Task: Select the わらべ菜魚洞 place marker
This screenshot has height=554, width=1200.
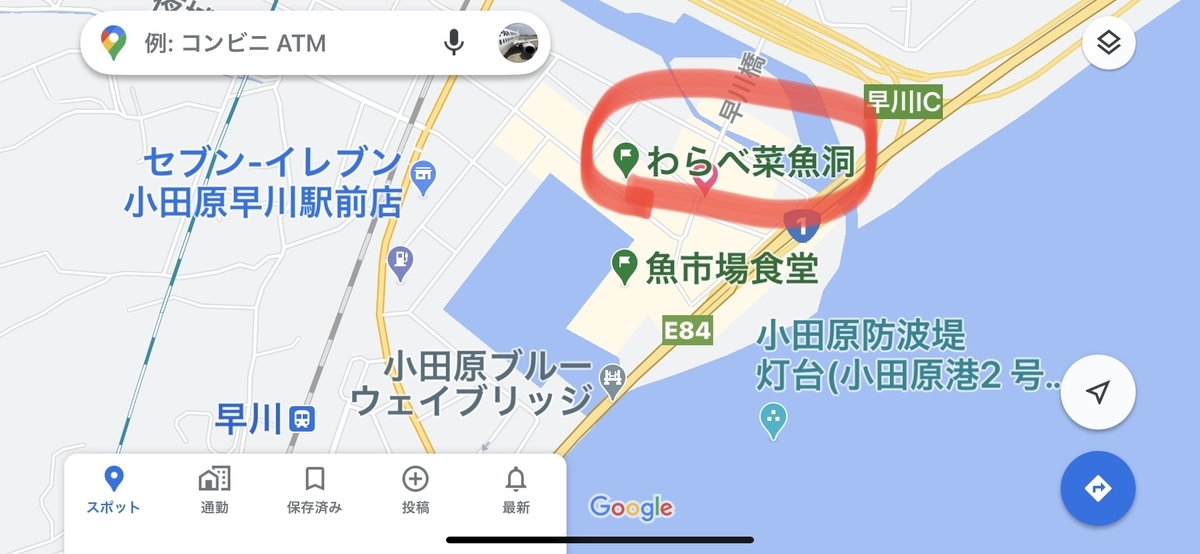Action: point(626,160)
